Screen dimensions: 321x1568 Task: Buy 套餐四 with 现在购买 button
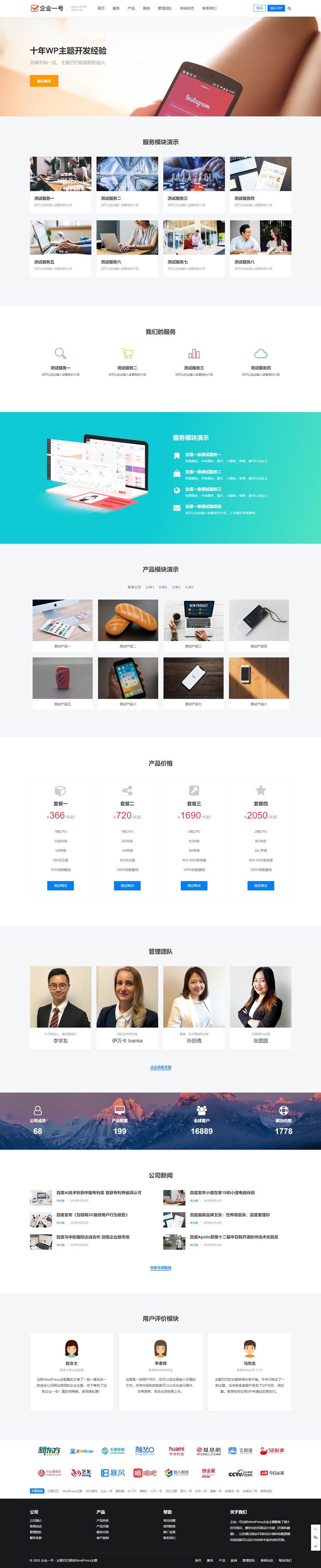click(261, 886)
